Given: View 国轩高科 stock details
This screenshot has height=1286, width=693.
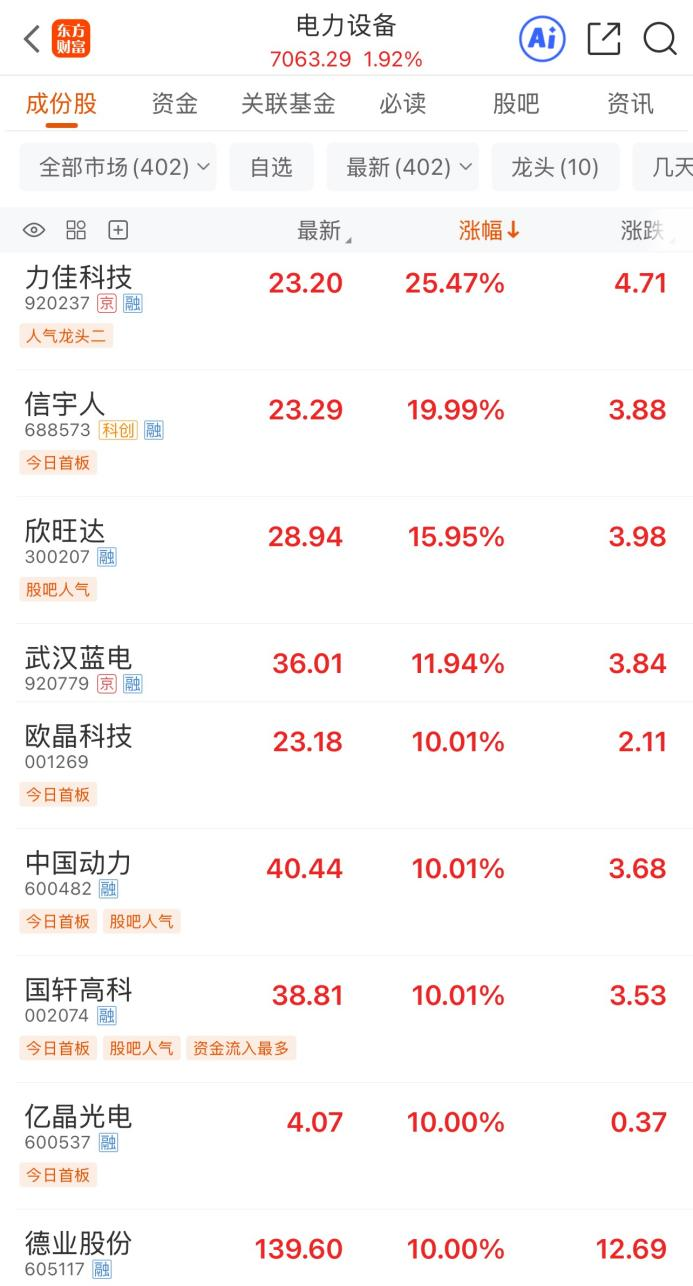Looking at the screenshot, I should 79,990.
